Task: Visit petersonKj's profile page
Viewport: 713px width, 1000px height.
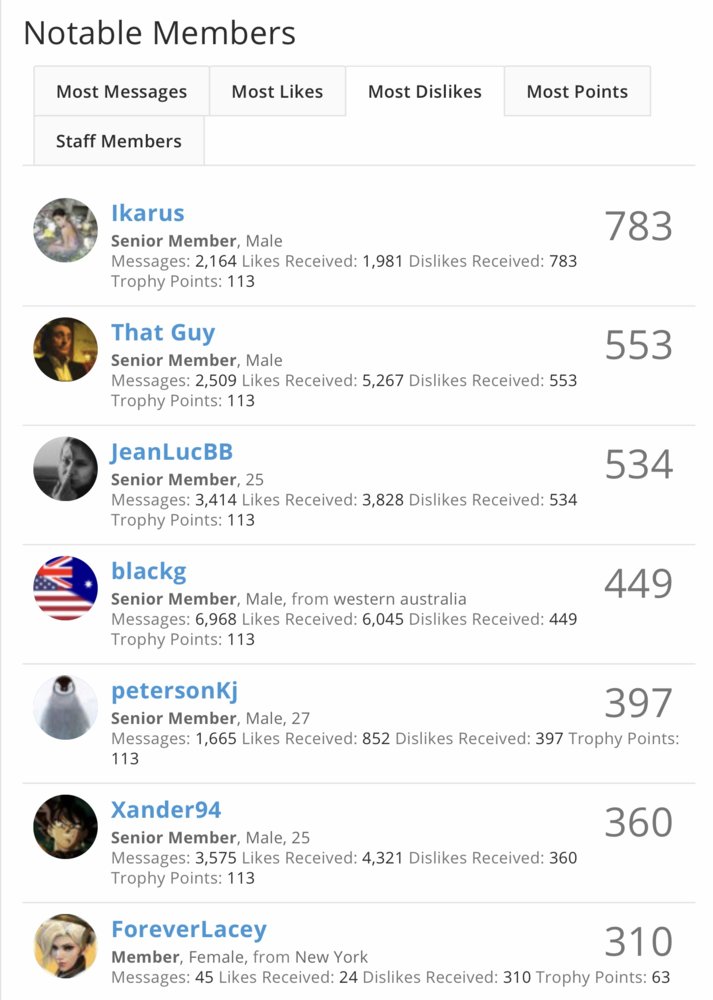Action: click(x=174, y=690)
